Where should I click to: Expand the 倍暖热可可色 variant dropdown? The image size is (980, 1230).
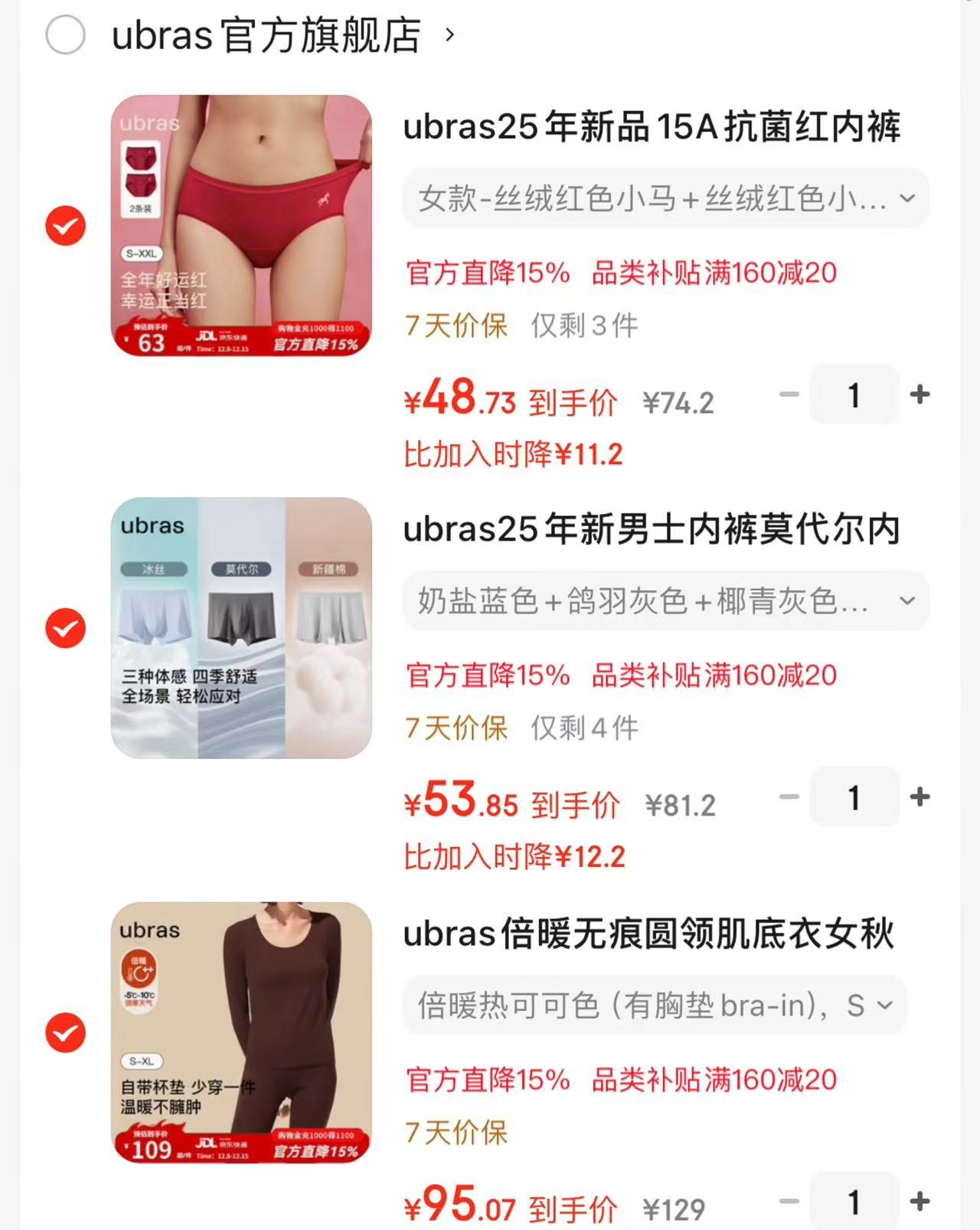pos(655,1005)
